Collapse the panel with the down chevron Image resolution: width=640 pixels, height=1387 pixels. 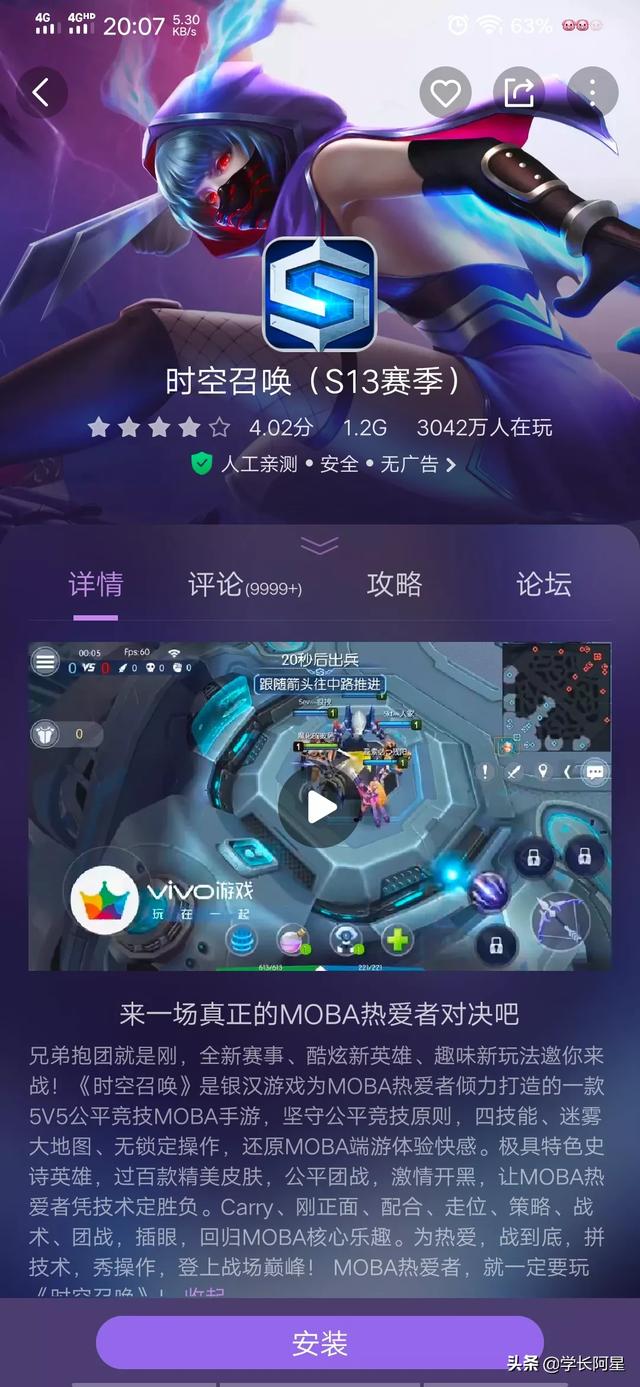coord(320,545)
